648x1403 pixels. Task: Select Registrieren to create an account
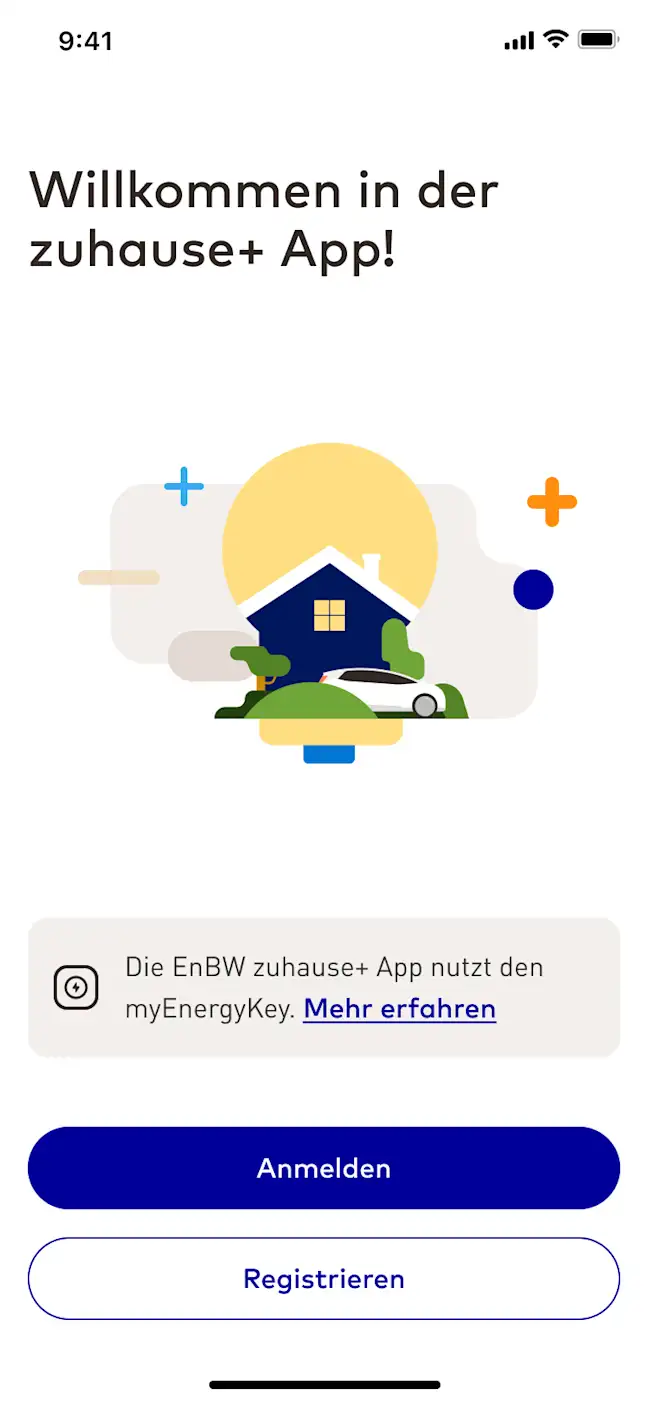(x=324, y=1278)
